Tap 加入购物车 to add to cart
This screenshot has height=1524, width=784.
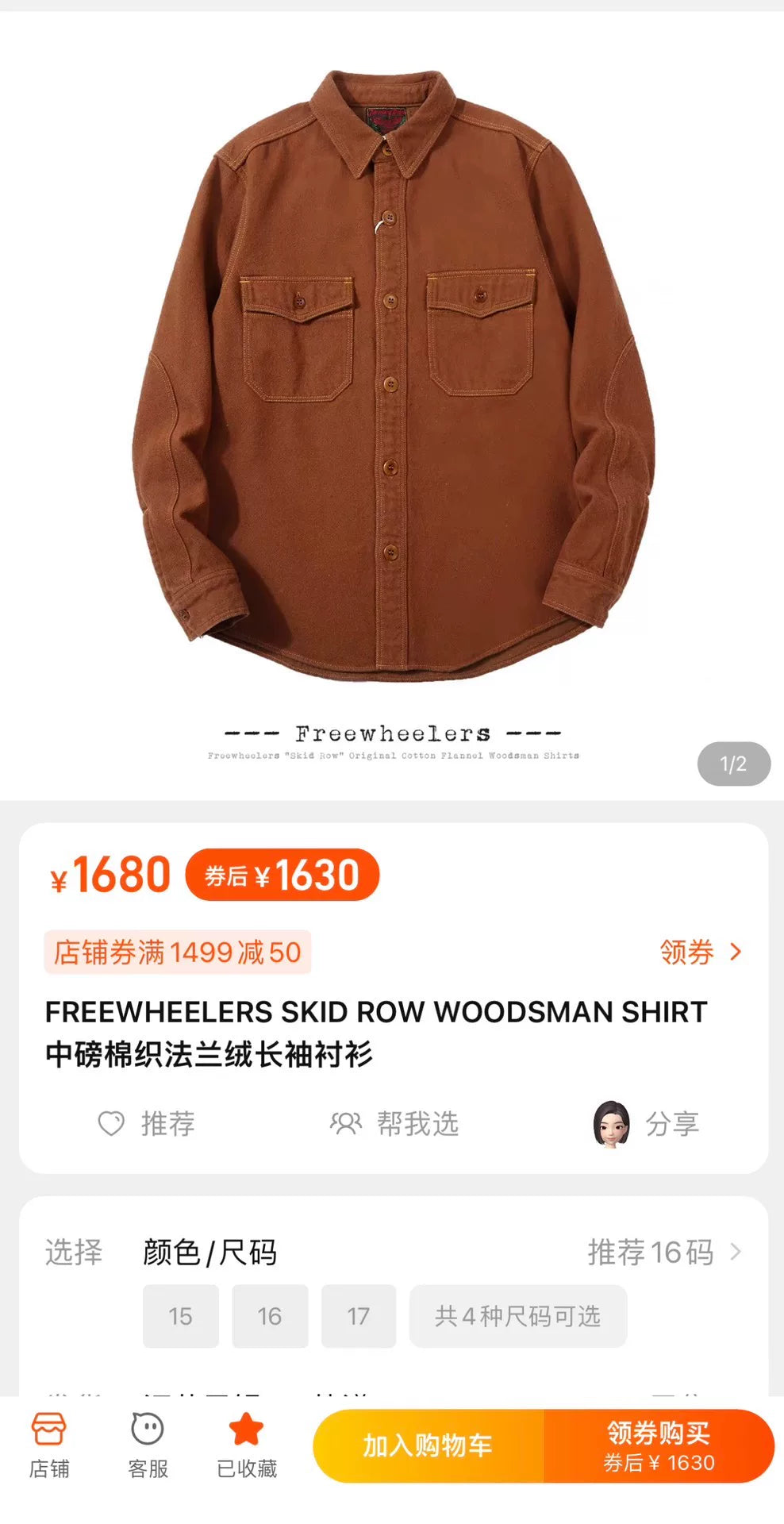tap(429, 1445)
